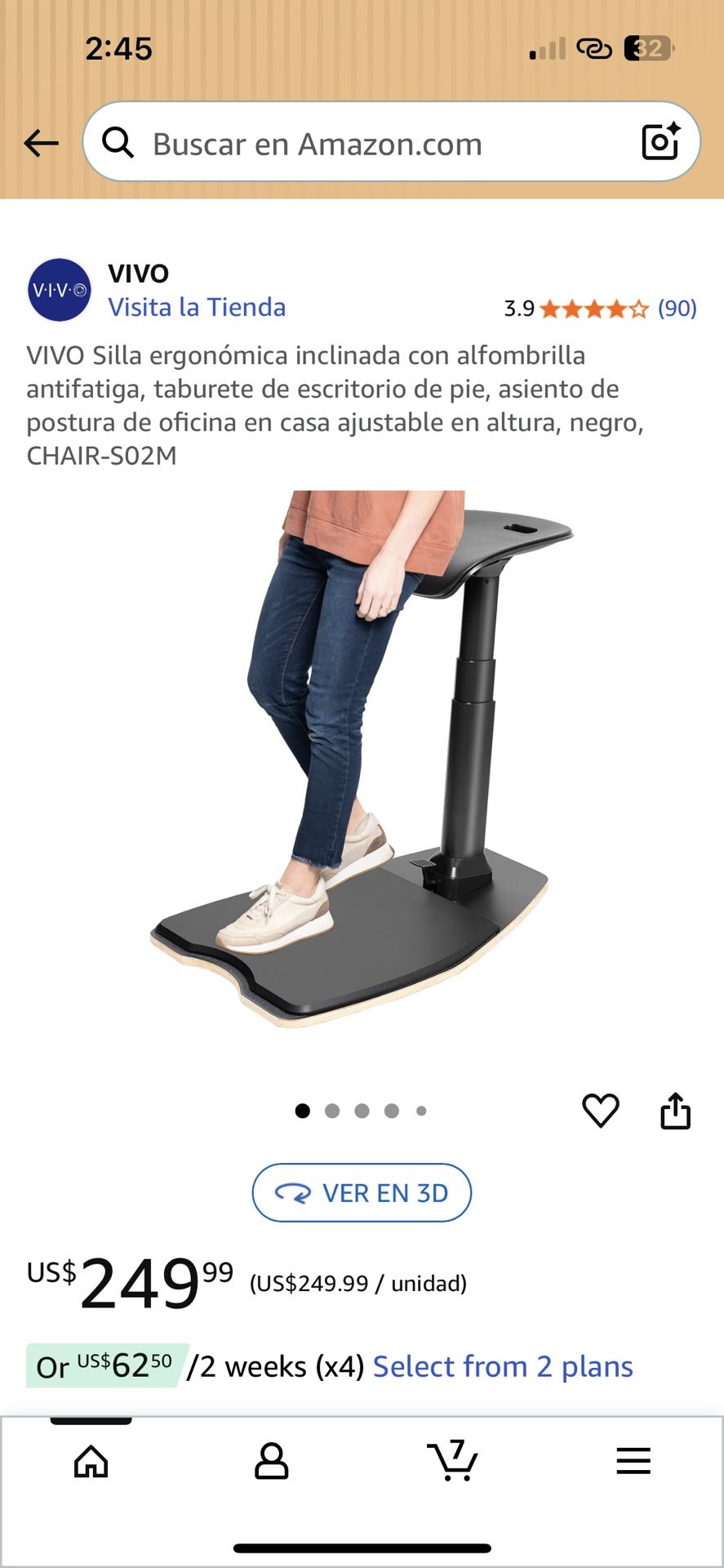Open camera lens search icon
Image resolution: width=724 pixels, height=1568 pixels.
(x=660, y=142)
